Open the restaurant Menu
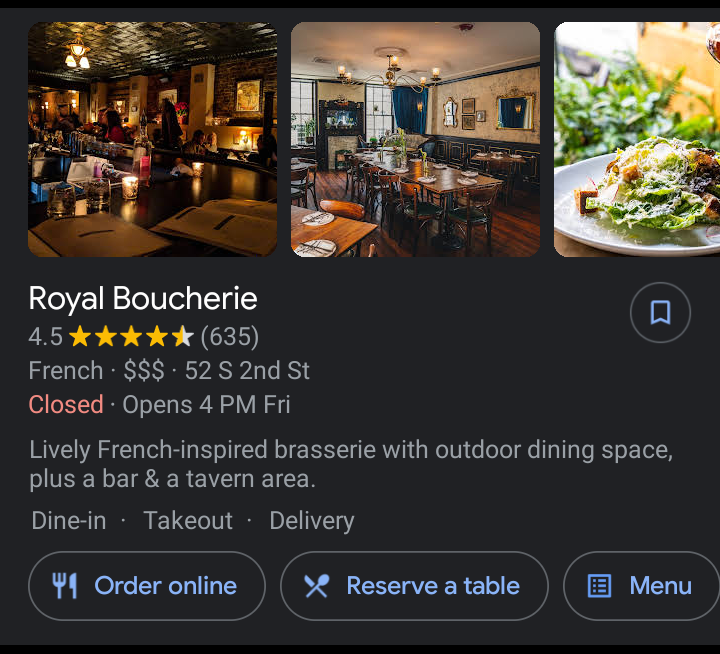 coord(641,586)
